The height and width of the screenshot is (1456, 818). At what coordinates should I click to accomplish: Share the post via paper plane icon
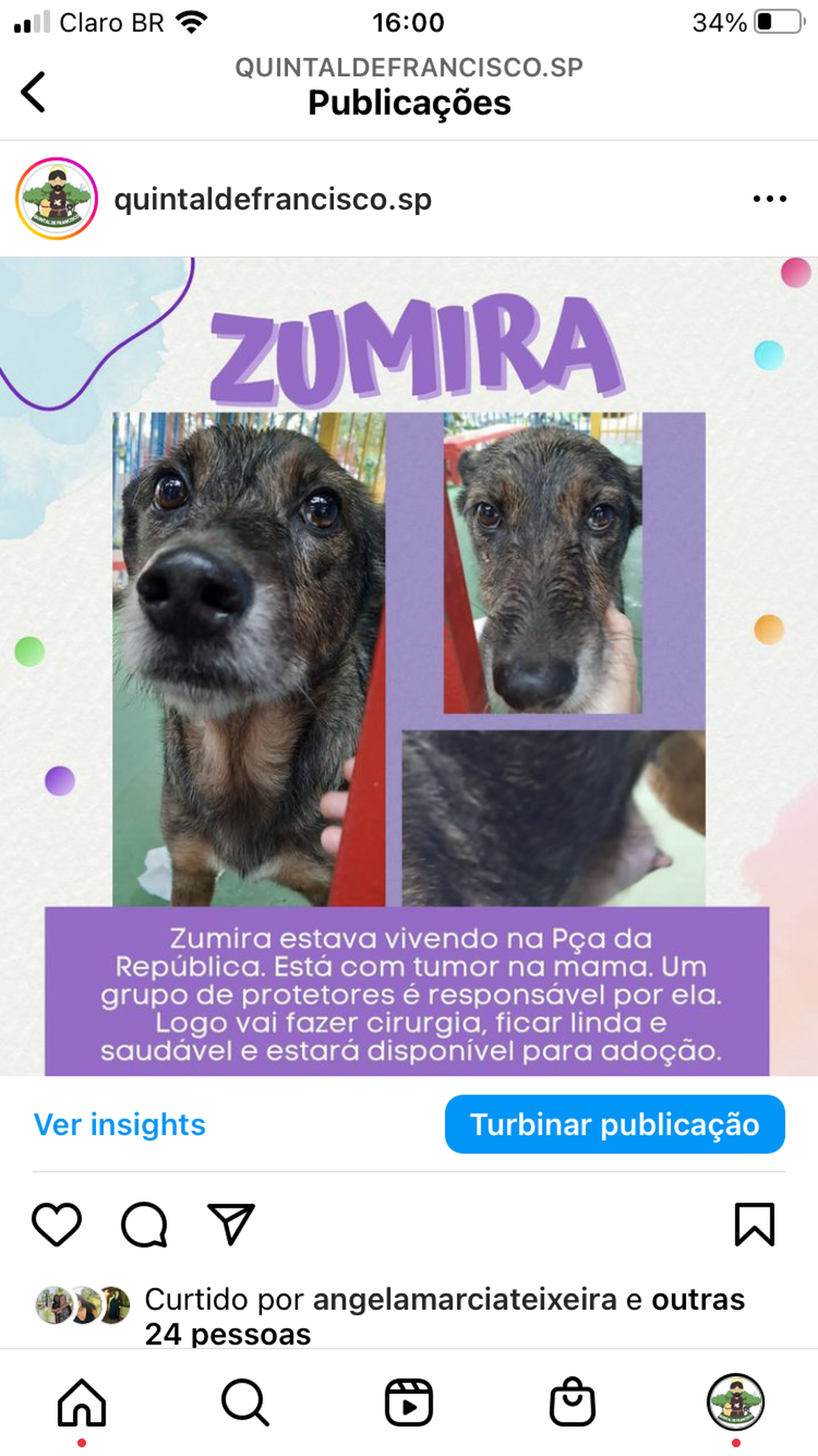tap(231, 1224)
